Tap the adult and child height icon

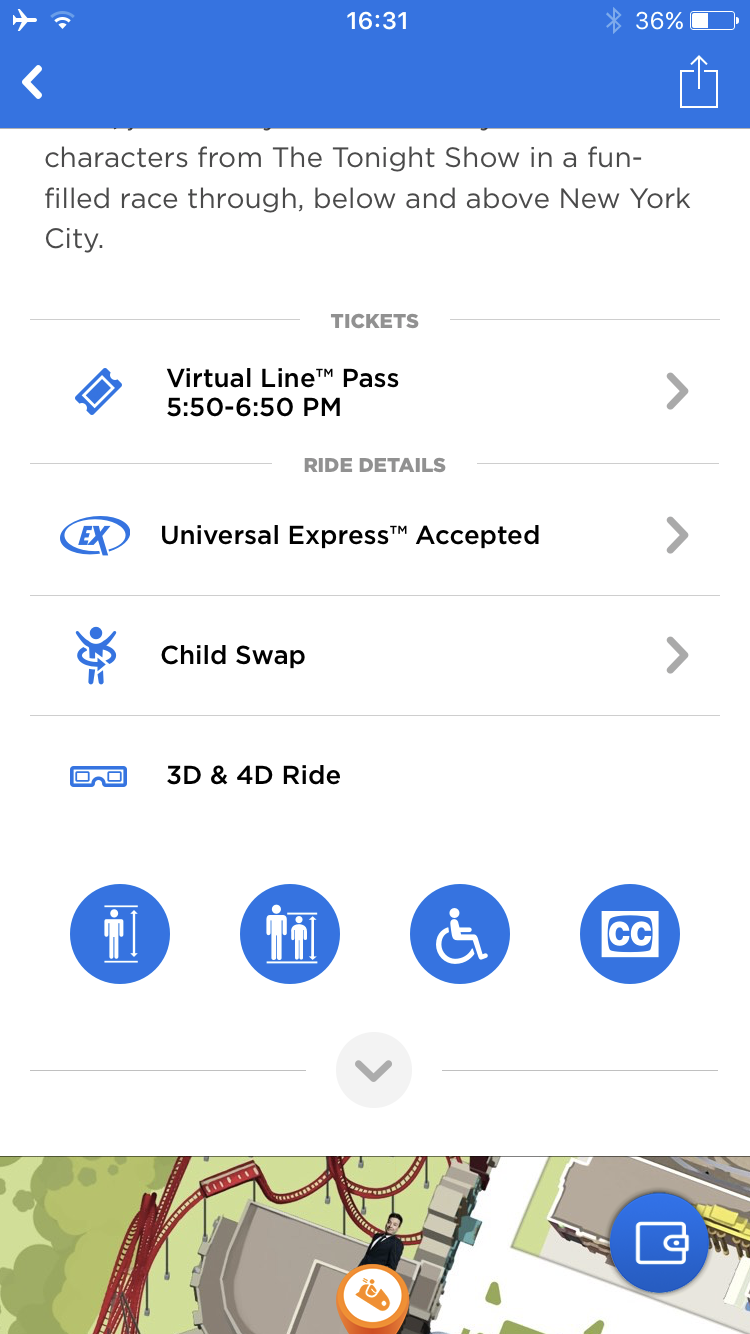[290, 935]
